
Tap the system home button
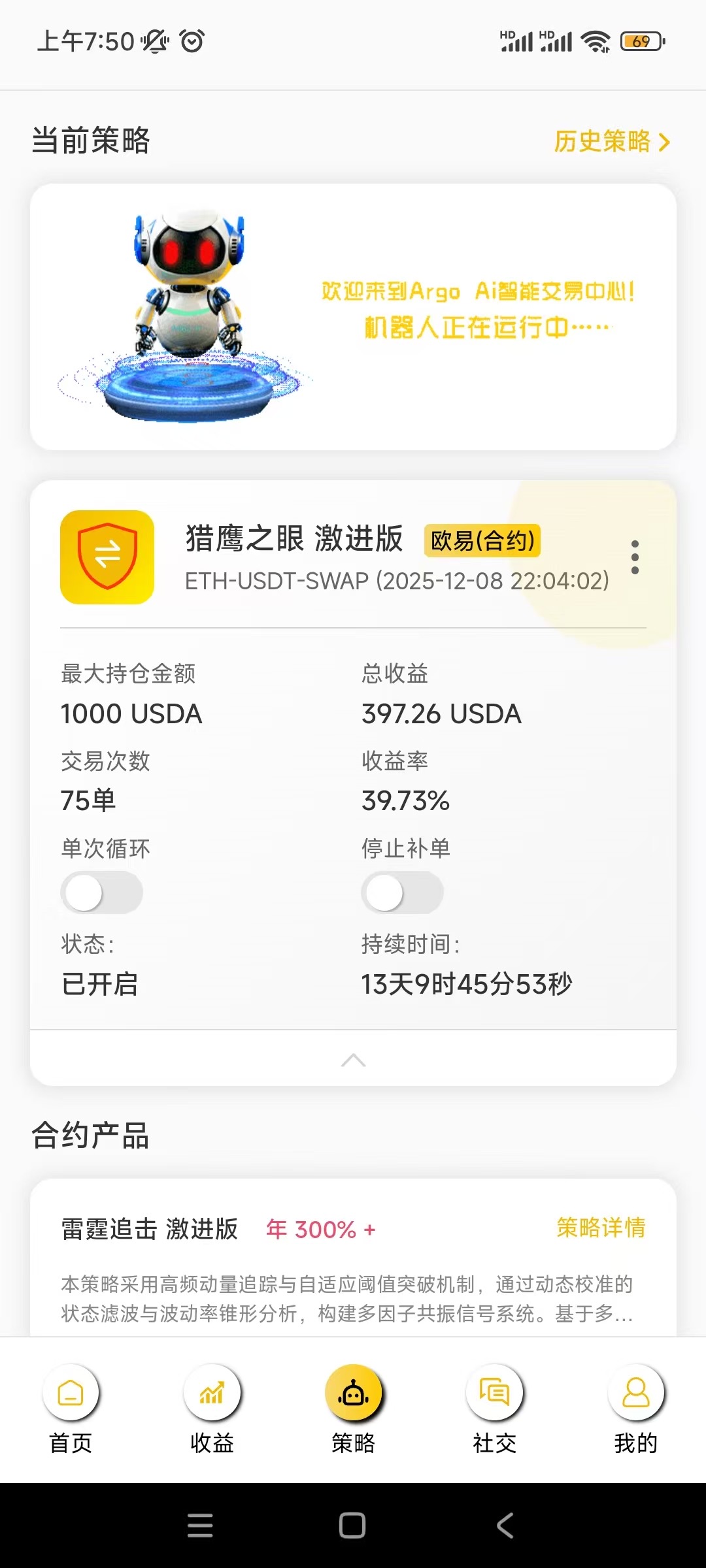click(x=352, y=1526)
